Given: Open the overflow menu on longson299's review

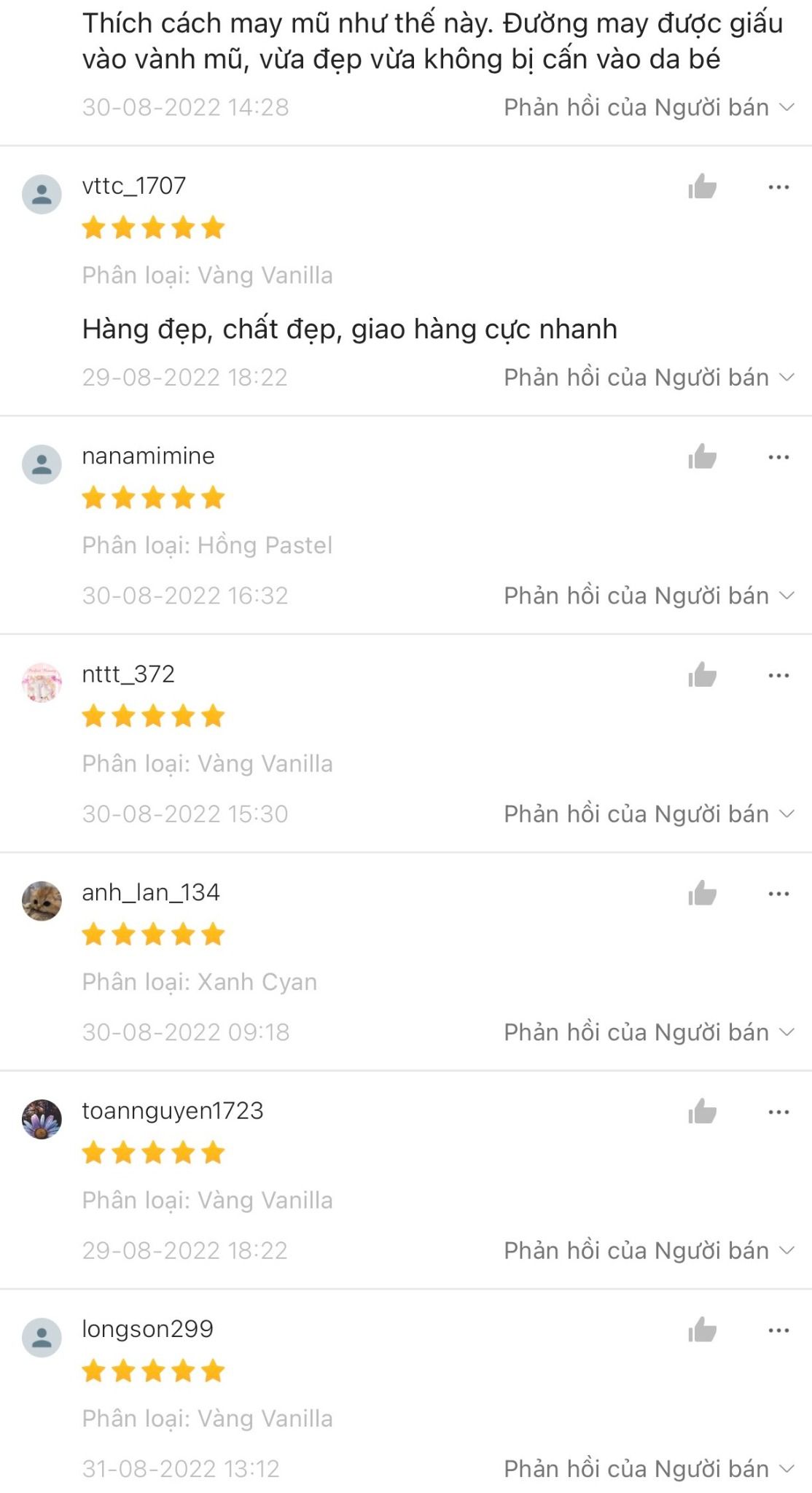Looking at the screenshot, I should coord(778,1330).
